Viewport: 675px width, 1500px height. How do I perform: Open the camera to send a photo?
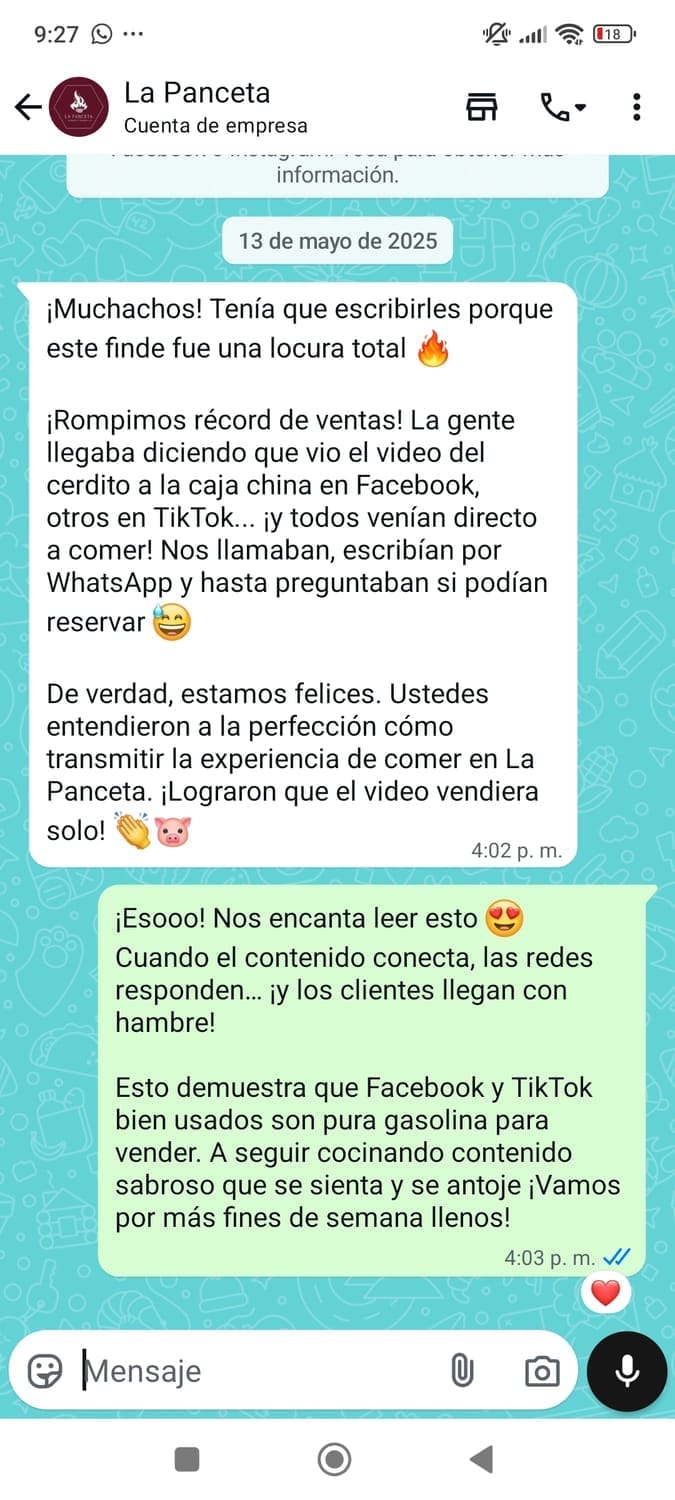tap(542, 1371)
